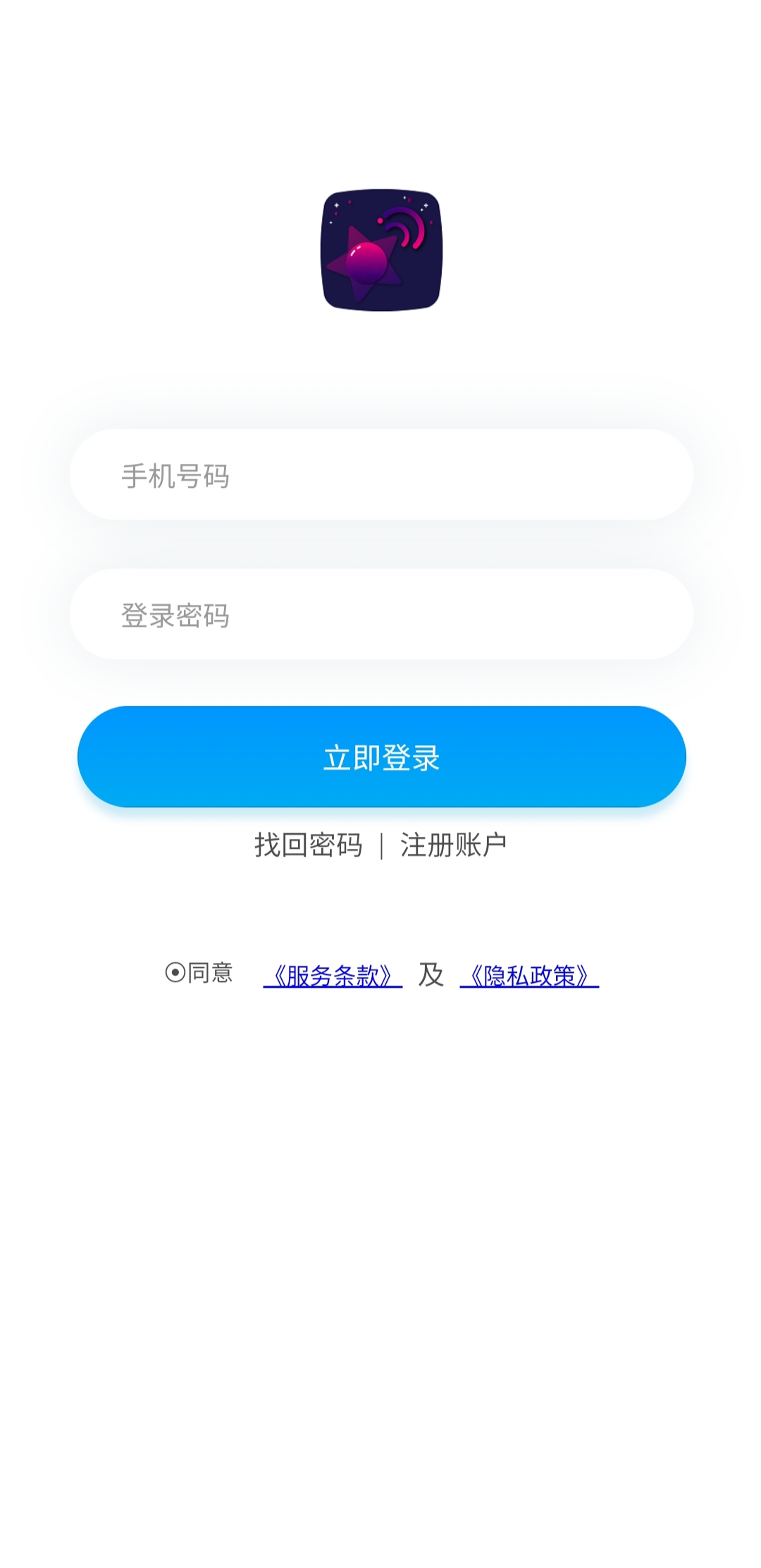Tap the 手机号码 phone number field
The image size is (761, 1568).
pos(381,474)
